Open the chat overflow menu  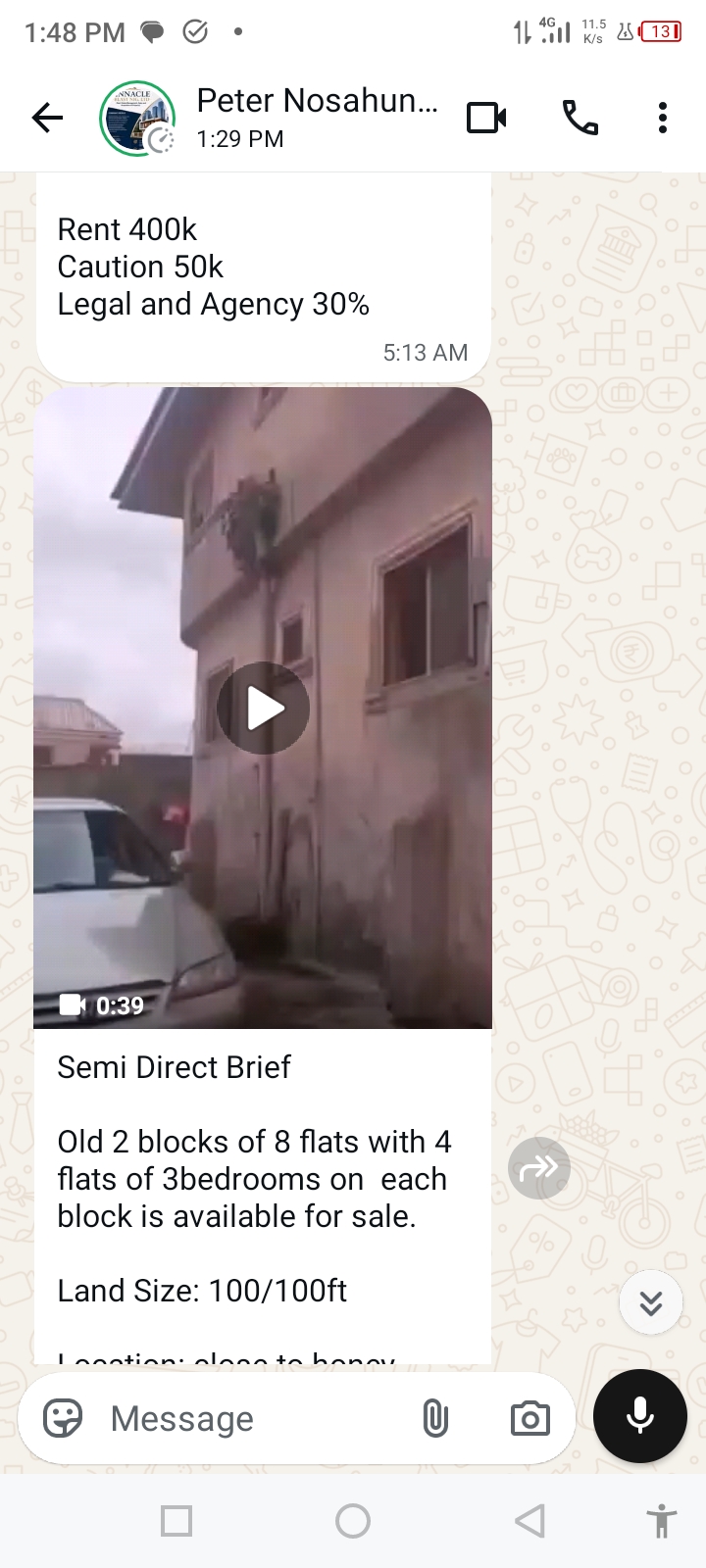point(663,119)
